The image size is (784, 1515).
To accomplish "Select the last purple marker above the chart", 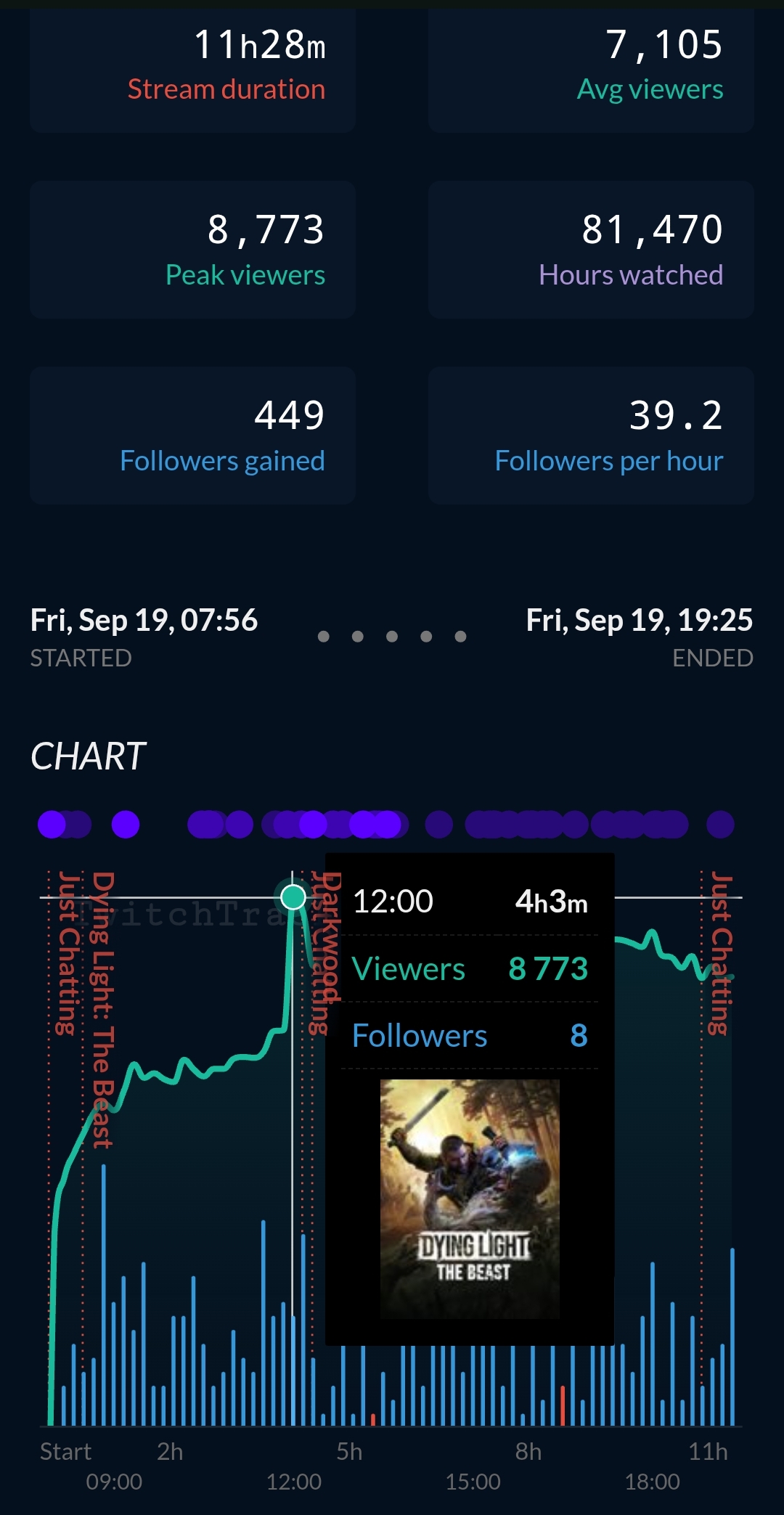I will 720,825.
